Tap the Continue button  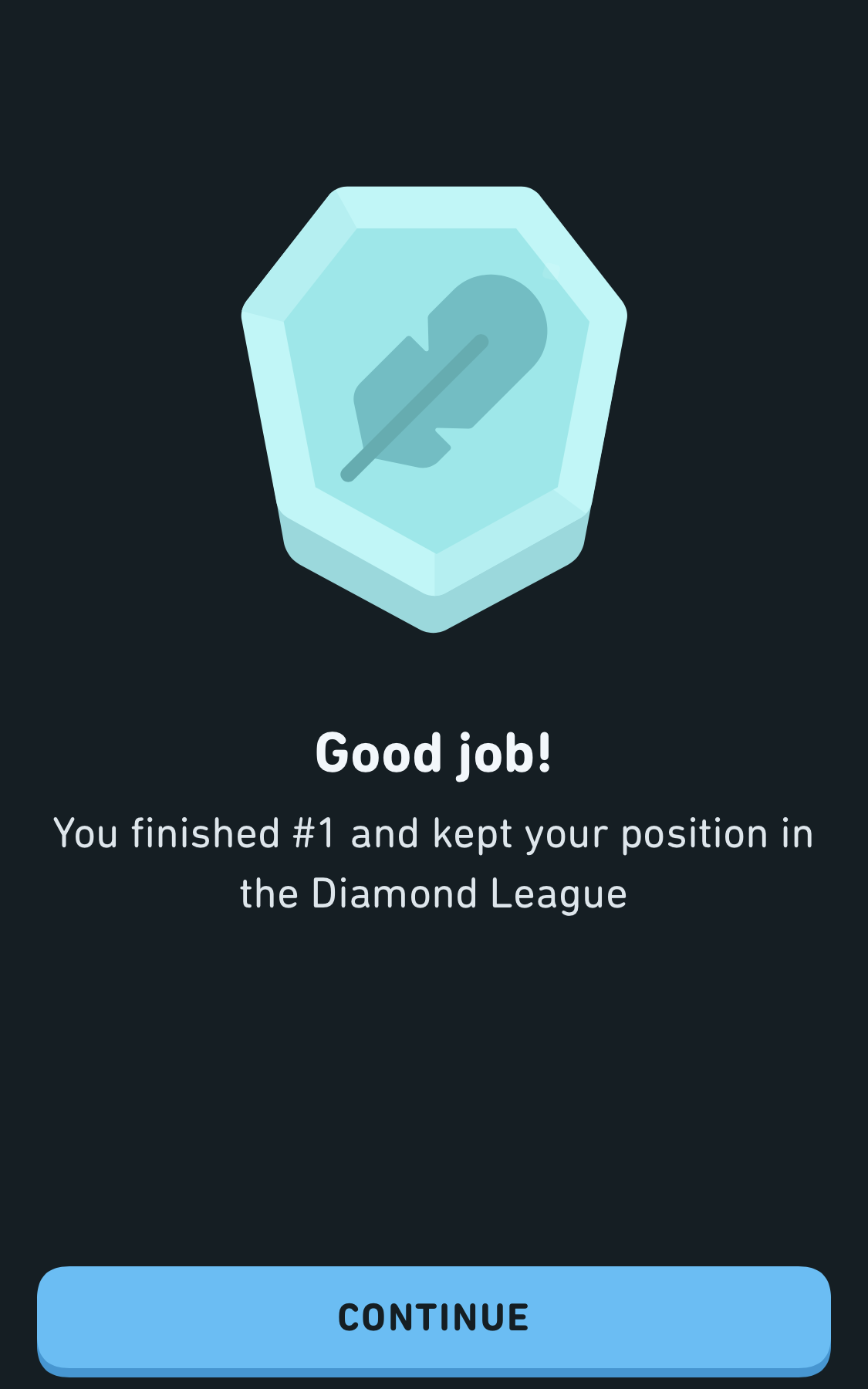[x=434, y=1318]
